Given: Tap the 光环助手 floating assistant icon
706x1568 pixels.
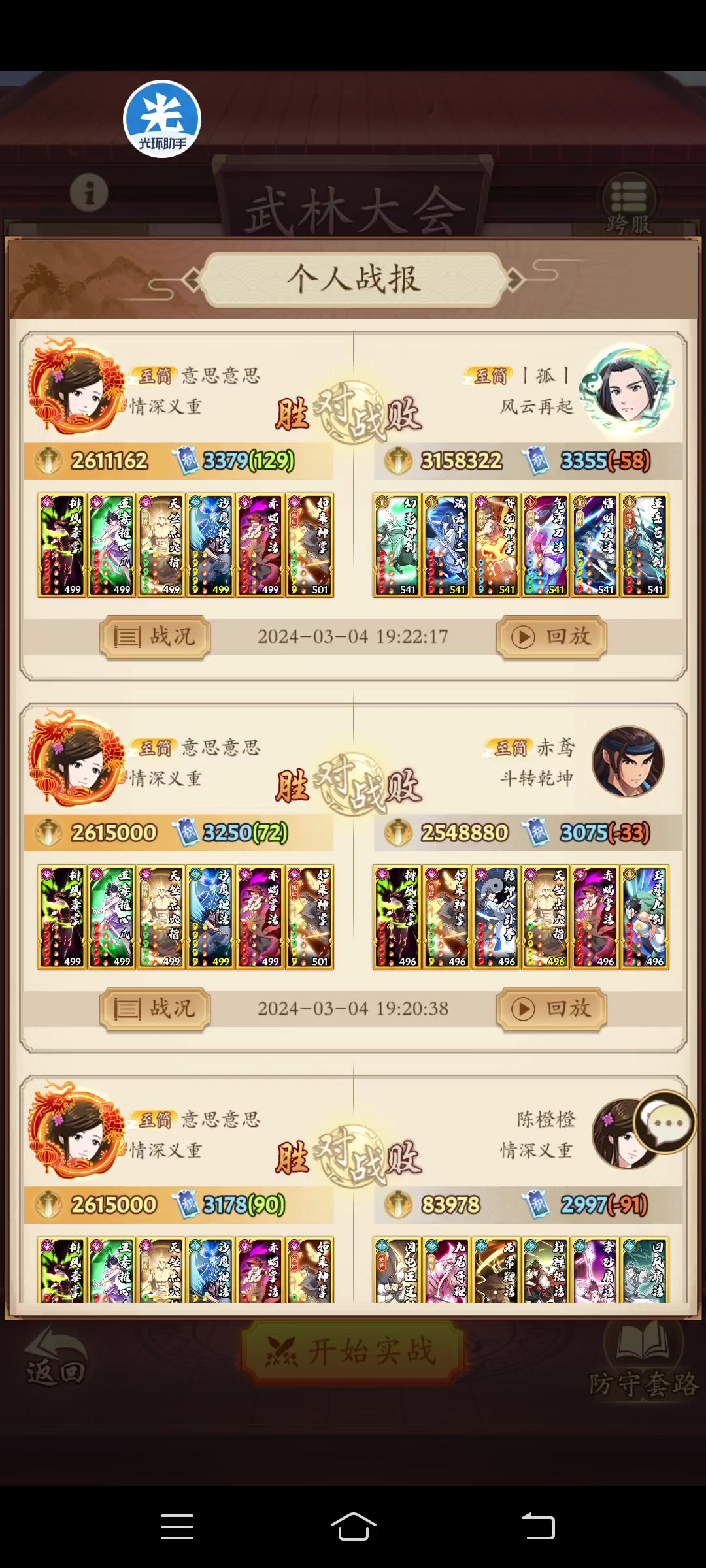Looking at the screenshot, I should (x=162, y=120).
